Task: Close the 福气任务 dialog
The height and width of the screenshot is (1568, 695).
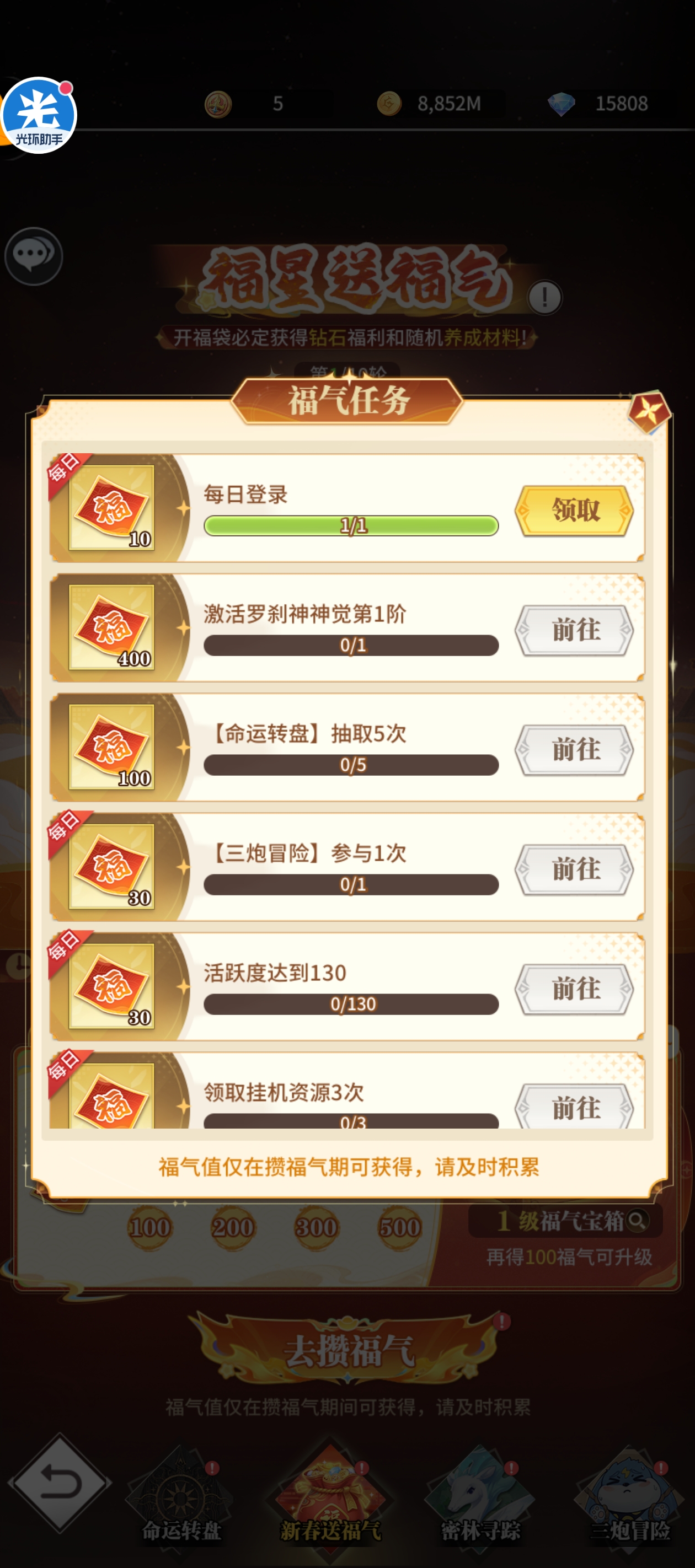Action: click(x=648, y=412)
